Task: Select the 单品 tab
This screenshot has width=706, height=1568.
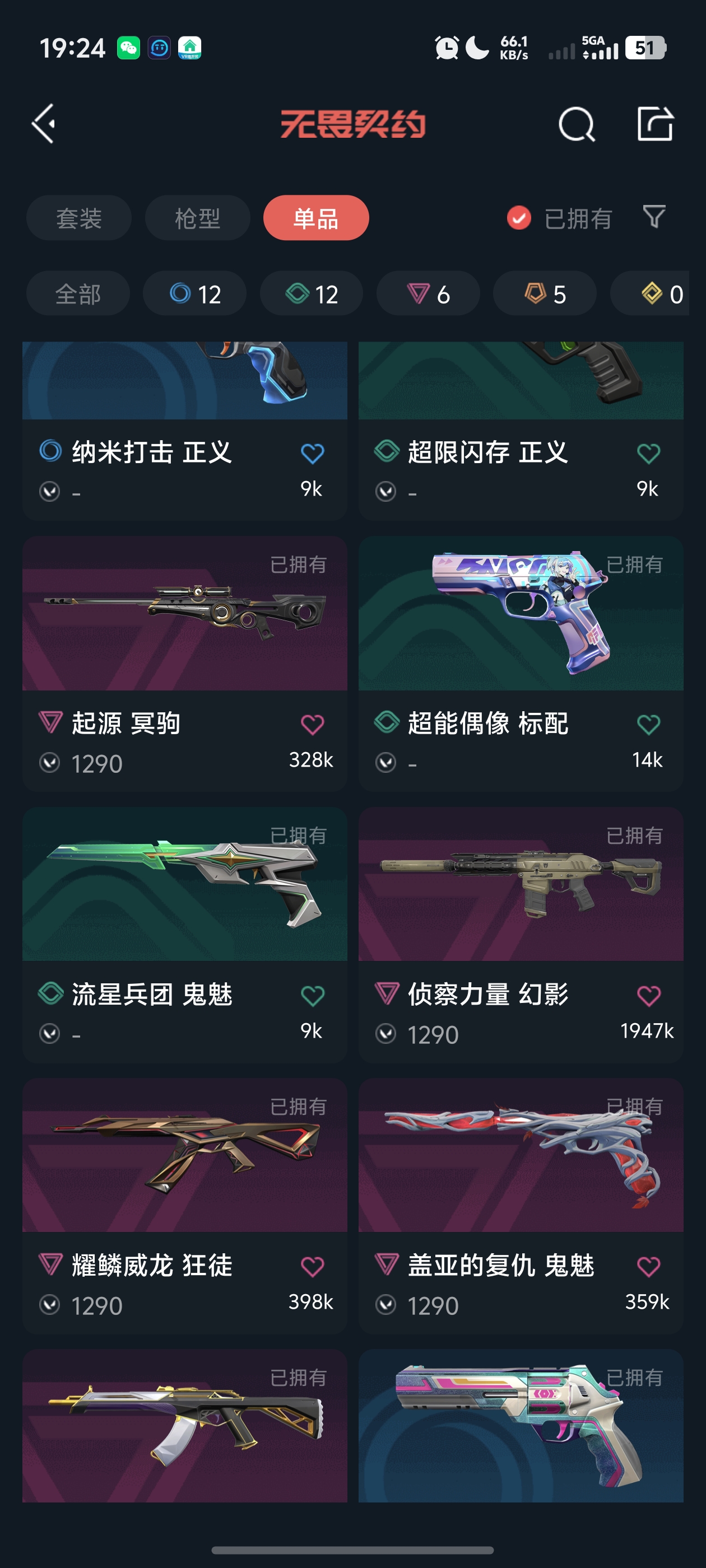Action: tap(315, 218)
